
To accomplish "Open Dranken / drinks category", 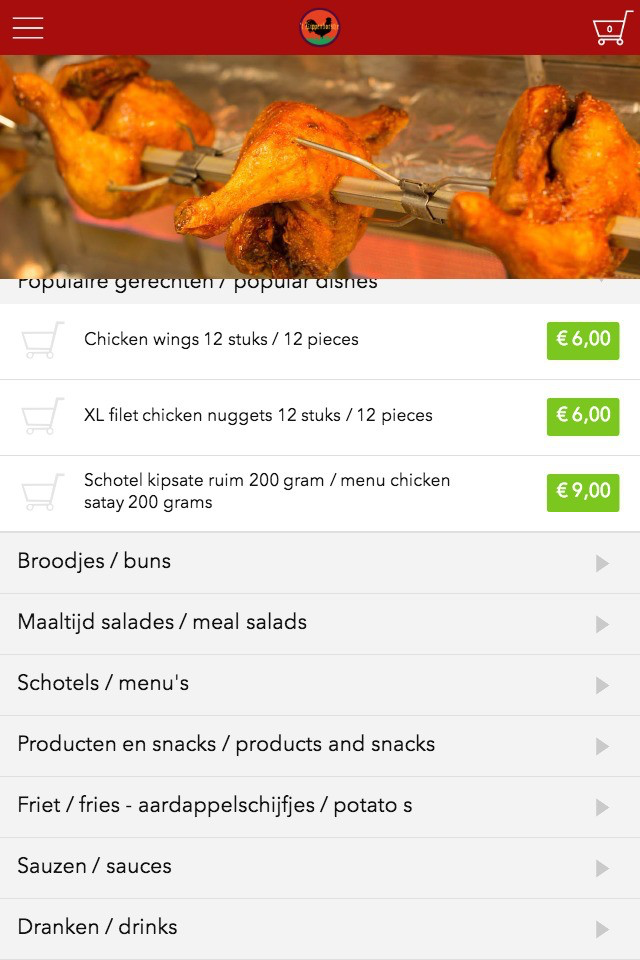I will click(x=320, y=928).
